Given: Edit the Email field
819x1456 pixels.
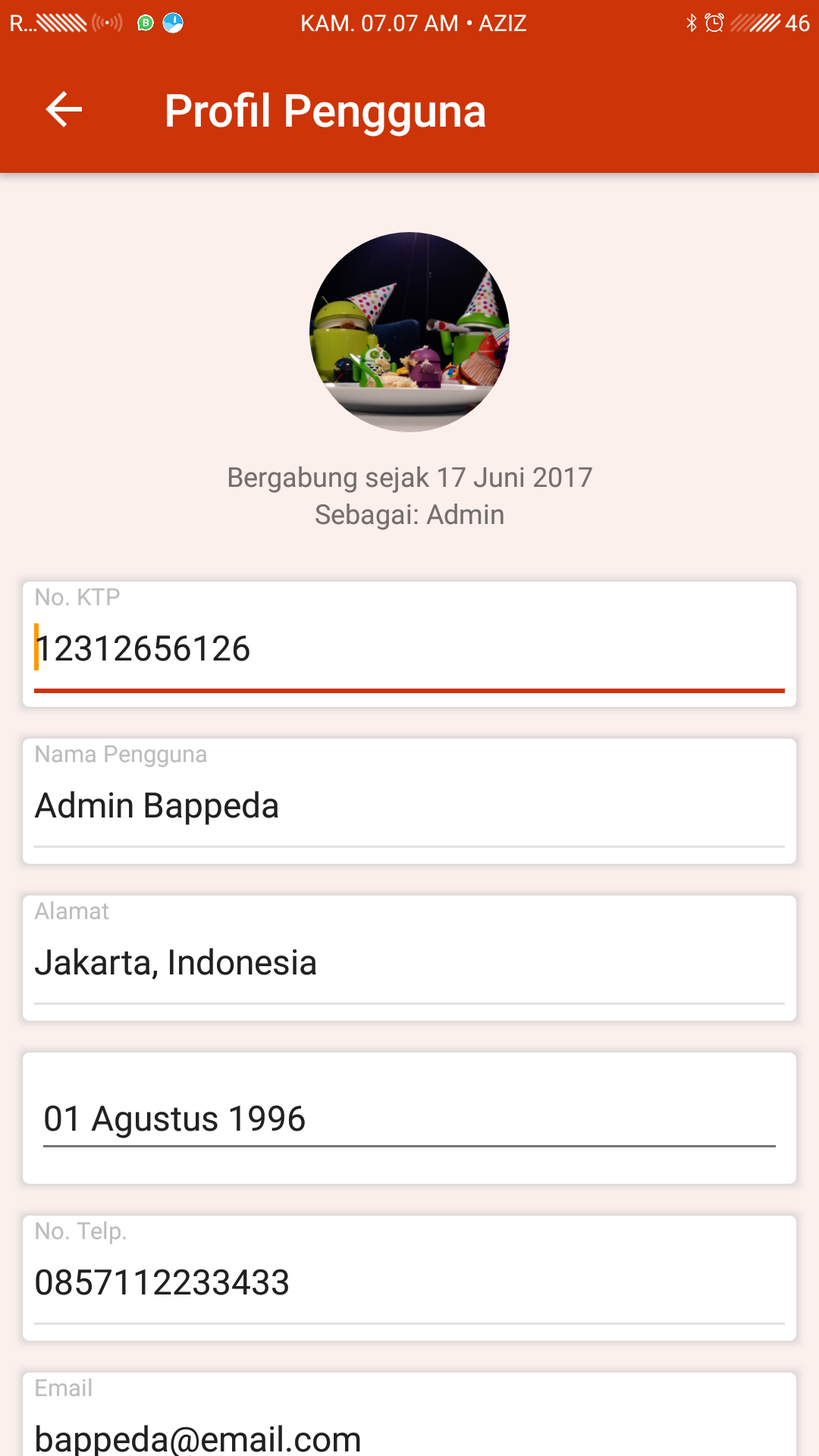Looking at the screenshot, I should pyautogui.click(x=409, y=1436).
